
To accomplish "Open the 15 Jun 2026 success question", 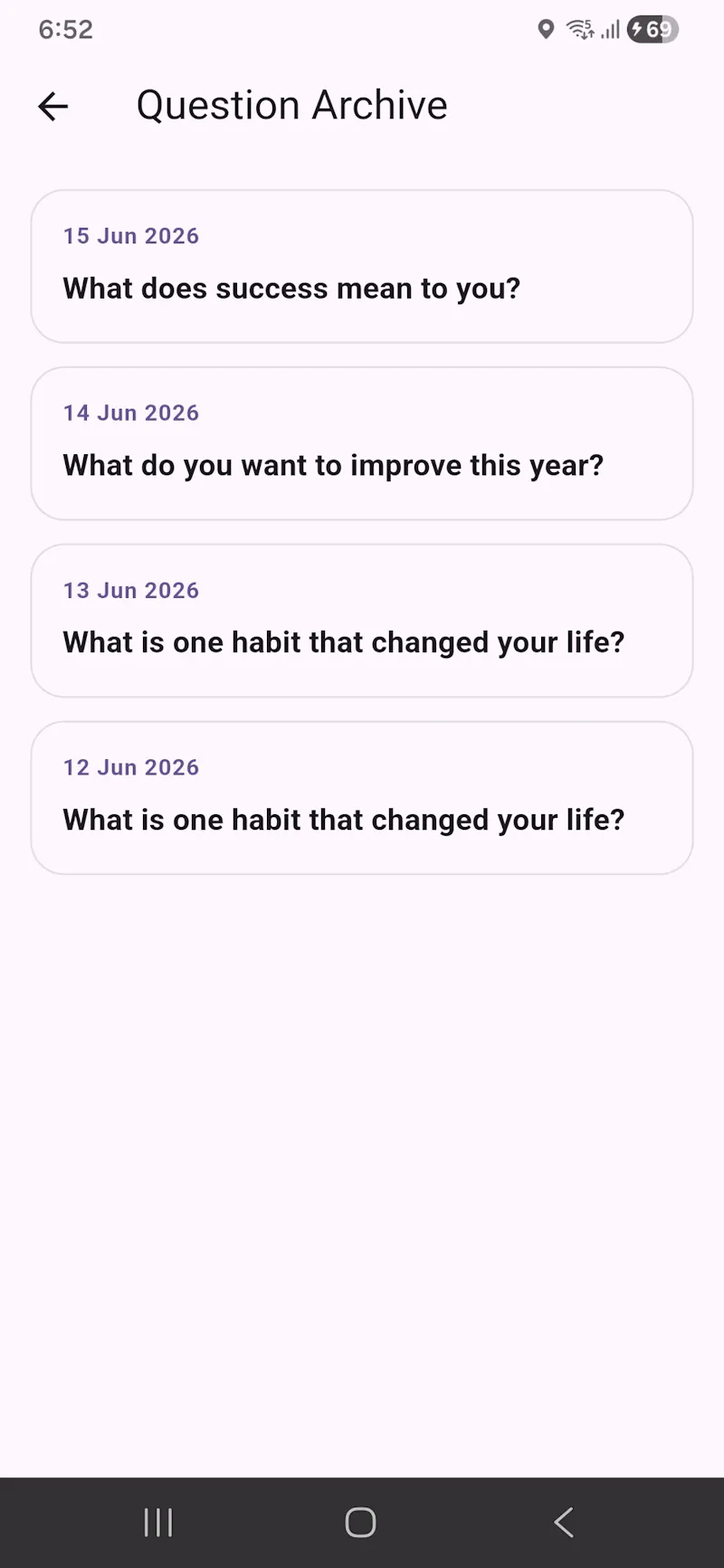I will click(x=362, y=266).
